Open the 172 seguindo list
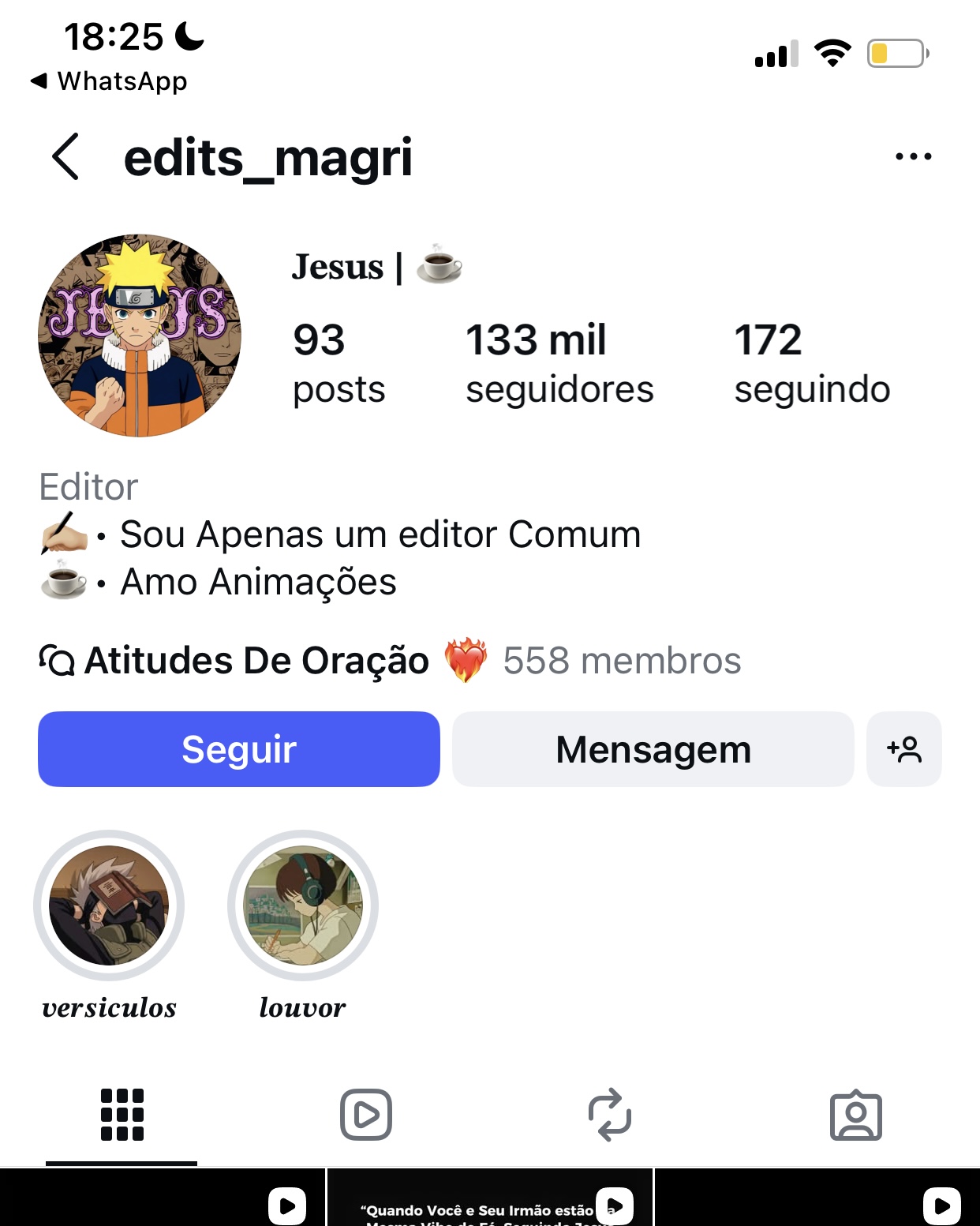Viewport: 980px width, 1226px height. (x=811, y=363)
